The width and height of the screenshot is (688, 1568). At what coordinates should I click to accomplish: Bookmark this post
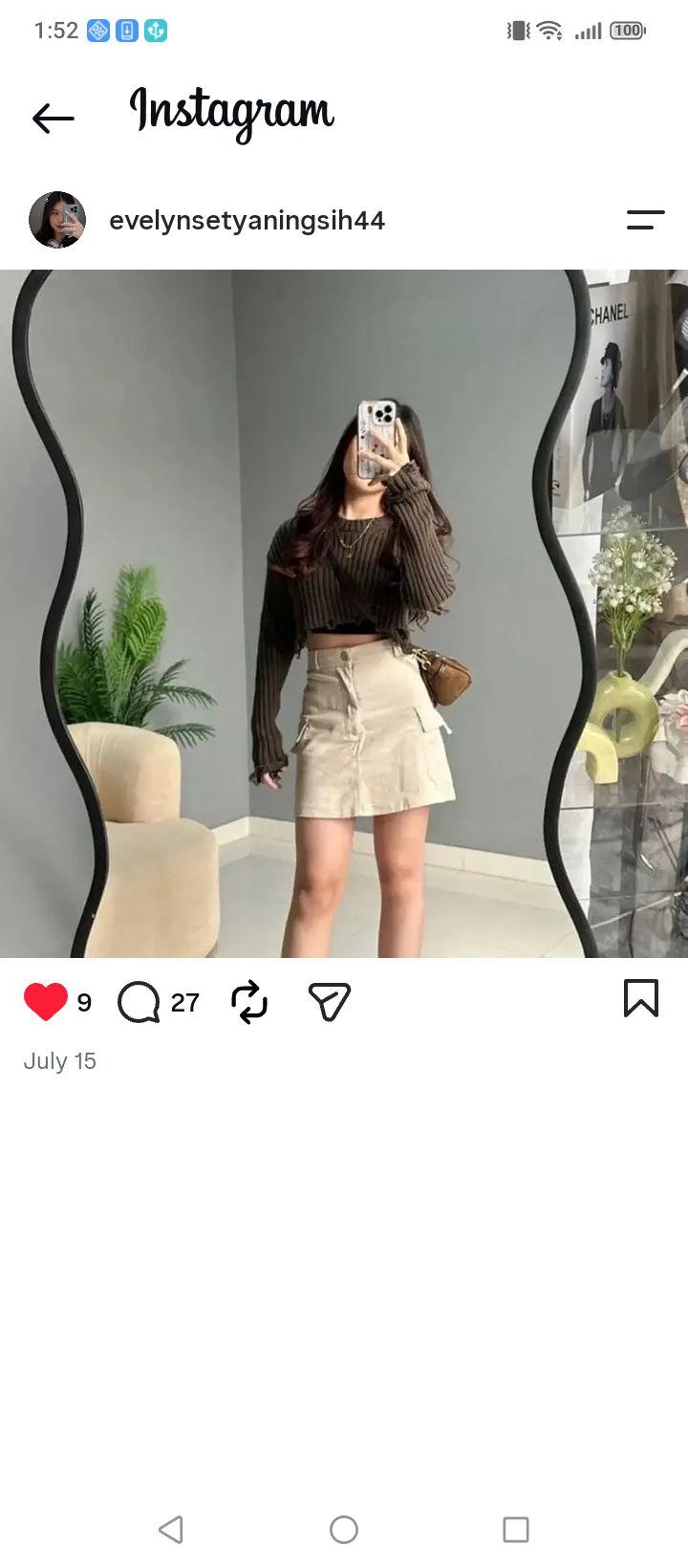coord(641,998)
